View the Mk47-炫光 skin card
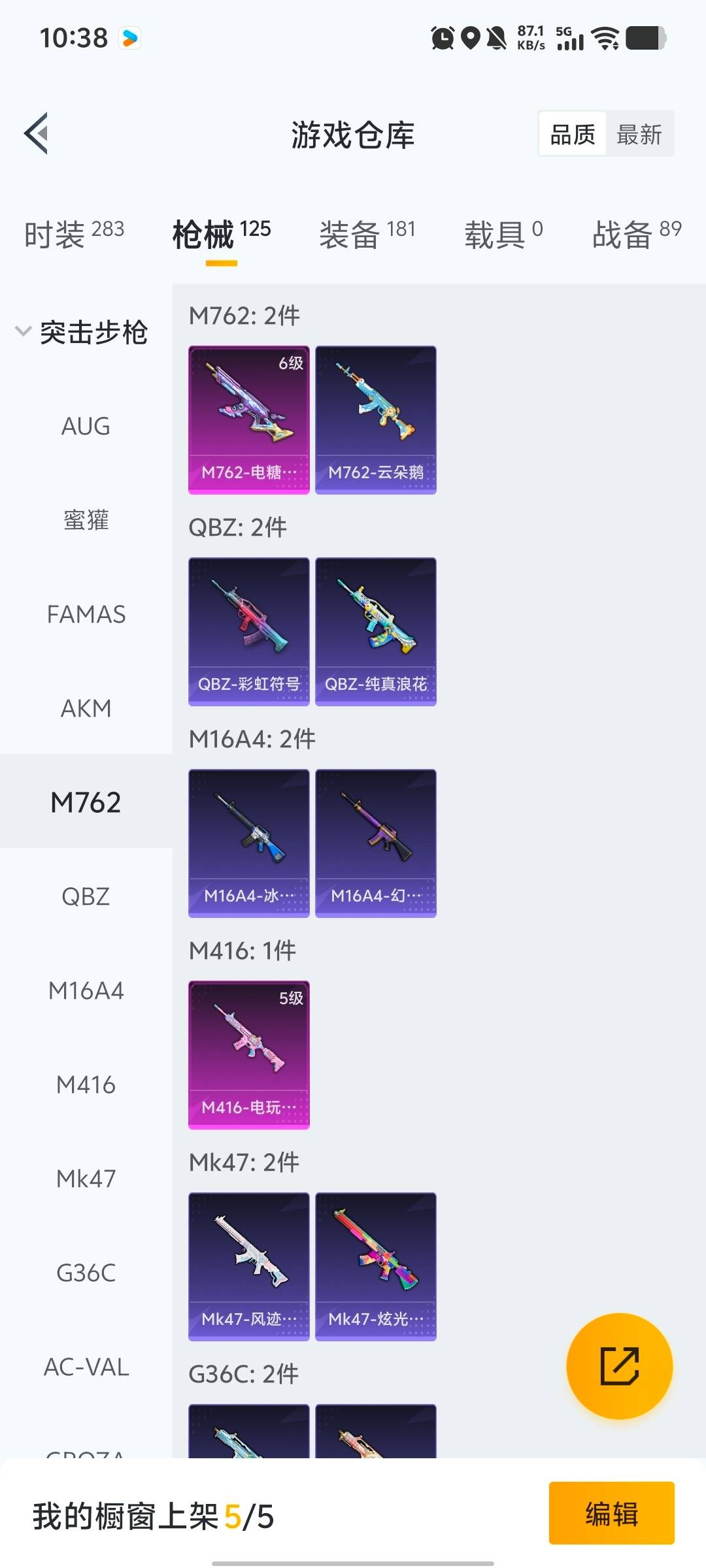The image size is (706, 1568). coord(375,1266)
